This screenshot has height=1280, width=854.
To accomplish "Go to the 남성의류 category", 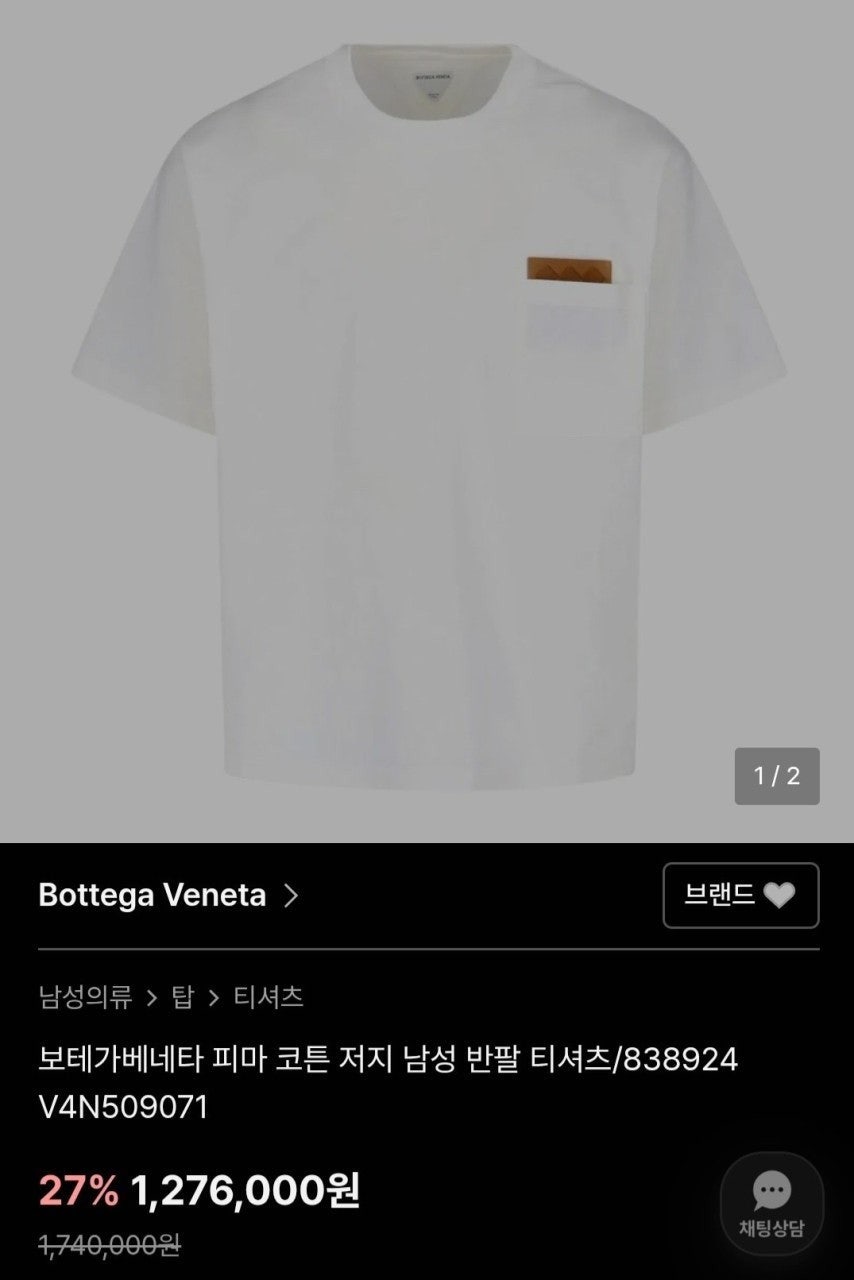I will click(x=85, y=997).
